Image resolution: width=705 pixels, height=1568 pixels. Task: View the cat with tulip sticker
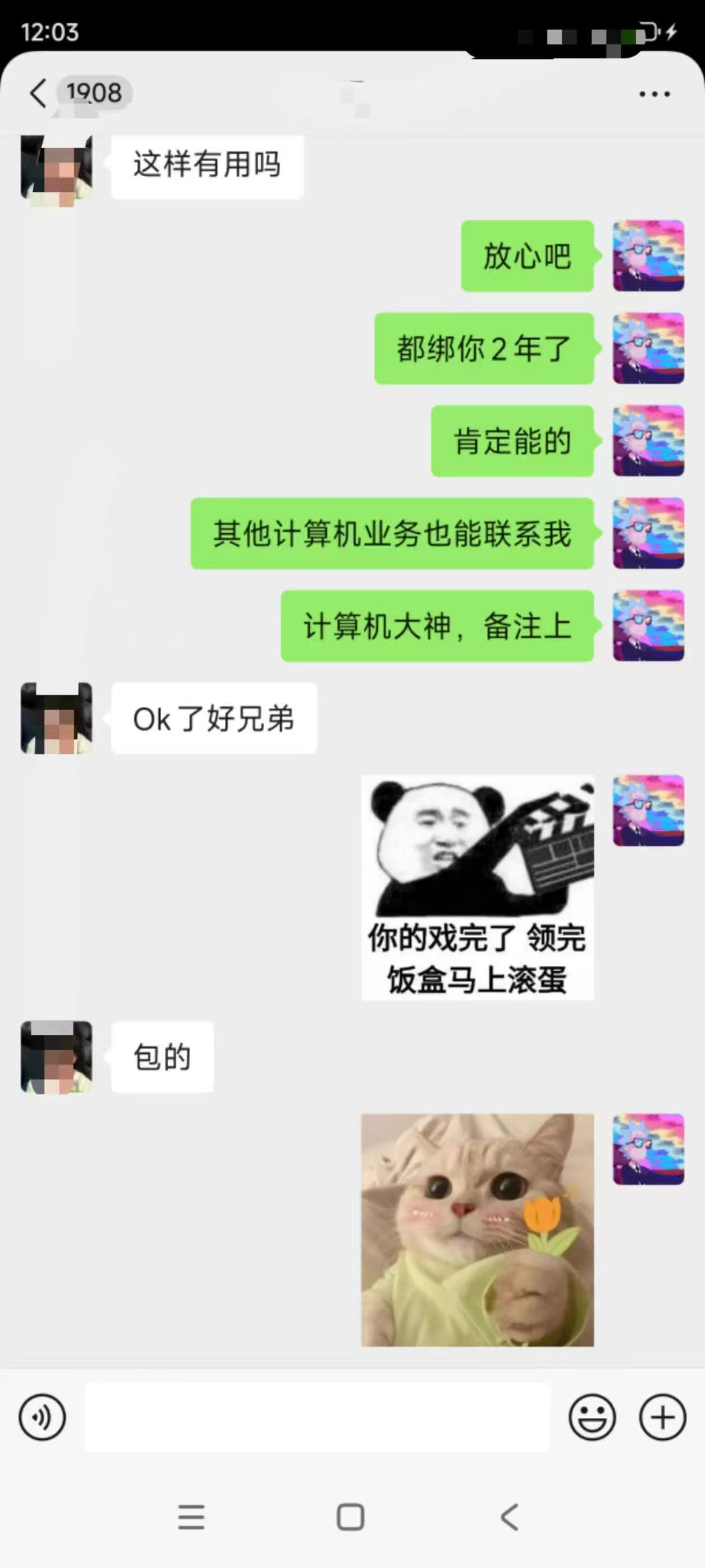pos(477,1230)
